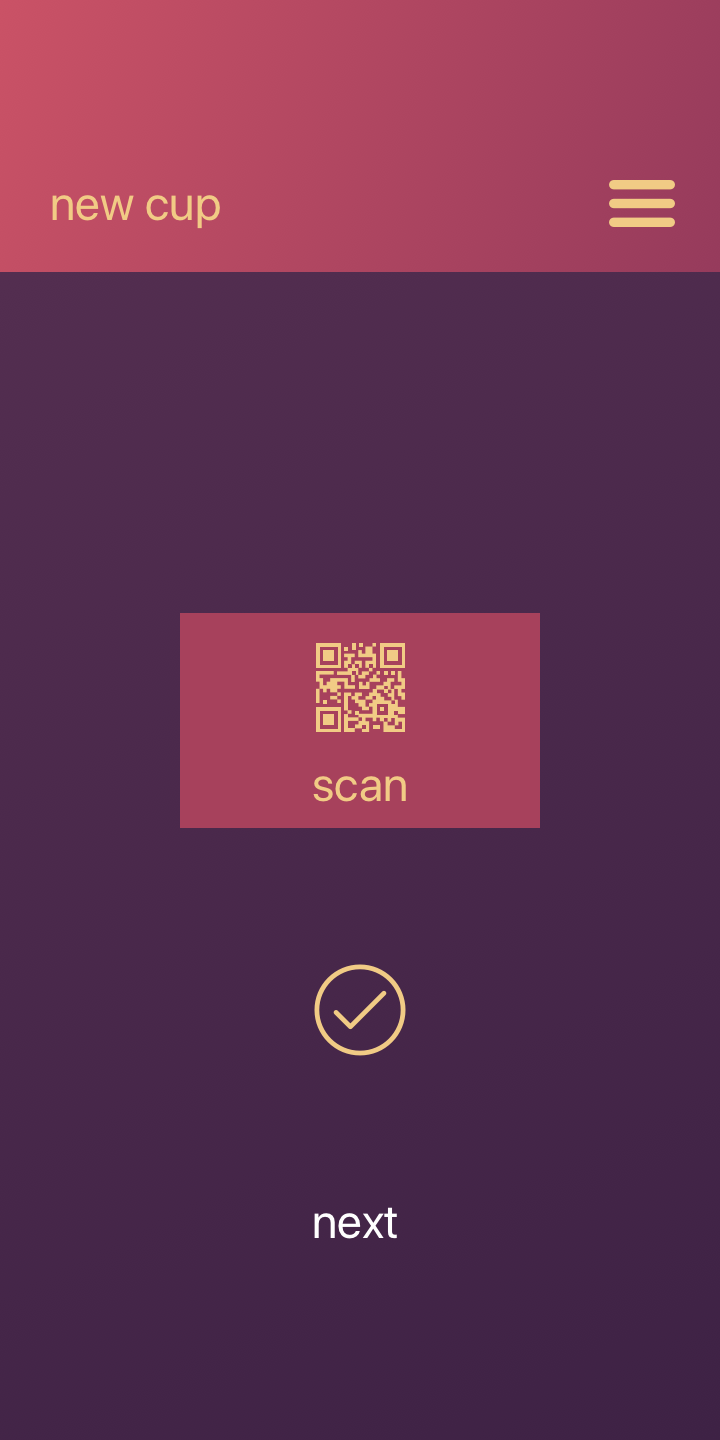Tap the circled checkmark icon

[360, 1009]
